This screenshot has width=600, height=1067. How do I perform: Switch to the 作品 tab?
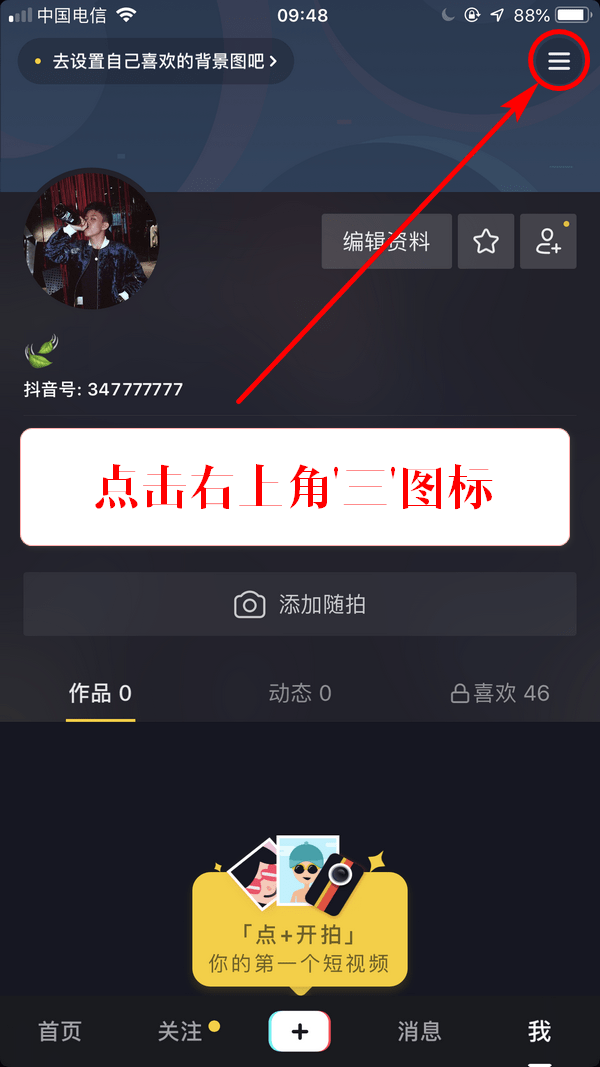[x=100, y=693]
